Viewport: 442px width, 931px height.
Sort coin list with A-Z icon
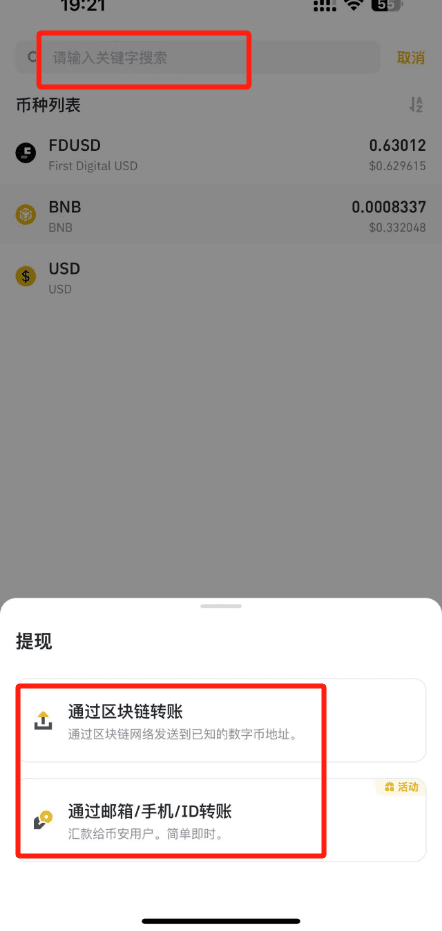click(x=416, y=106)
